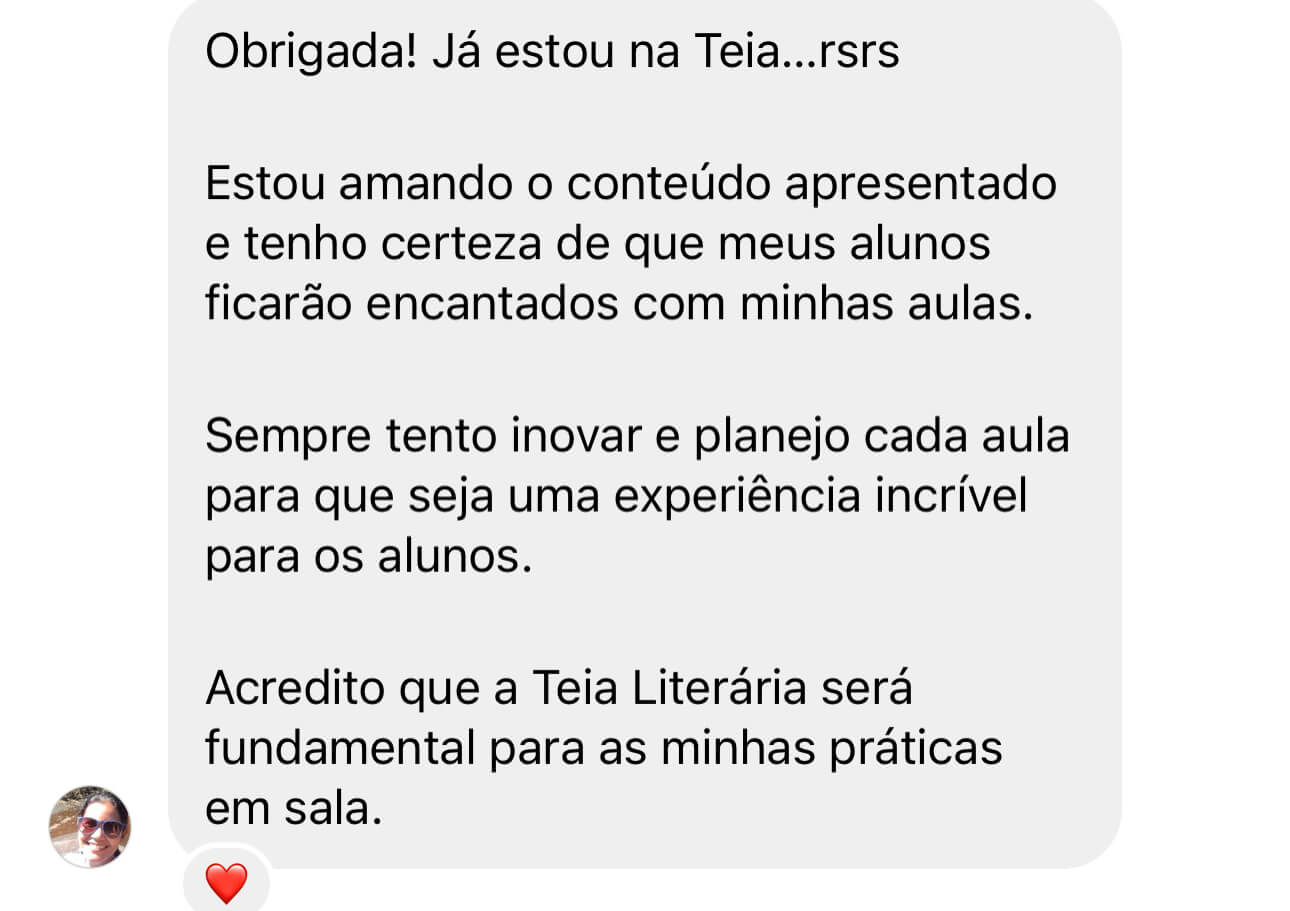Tap the heart reaction under the message
1290x911 pixels.
[226, 883]
